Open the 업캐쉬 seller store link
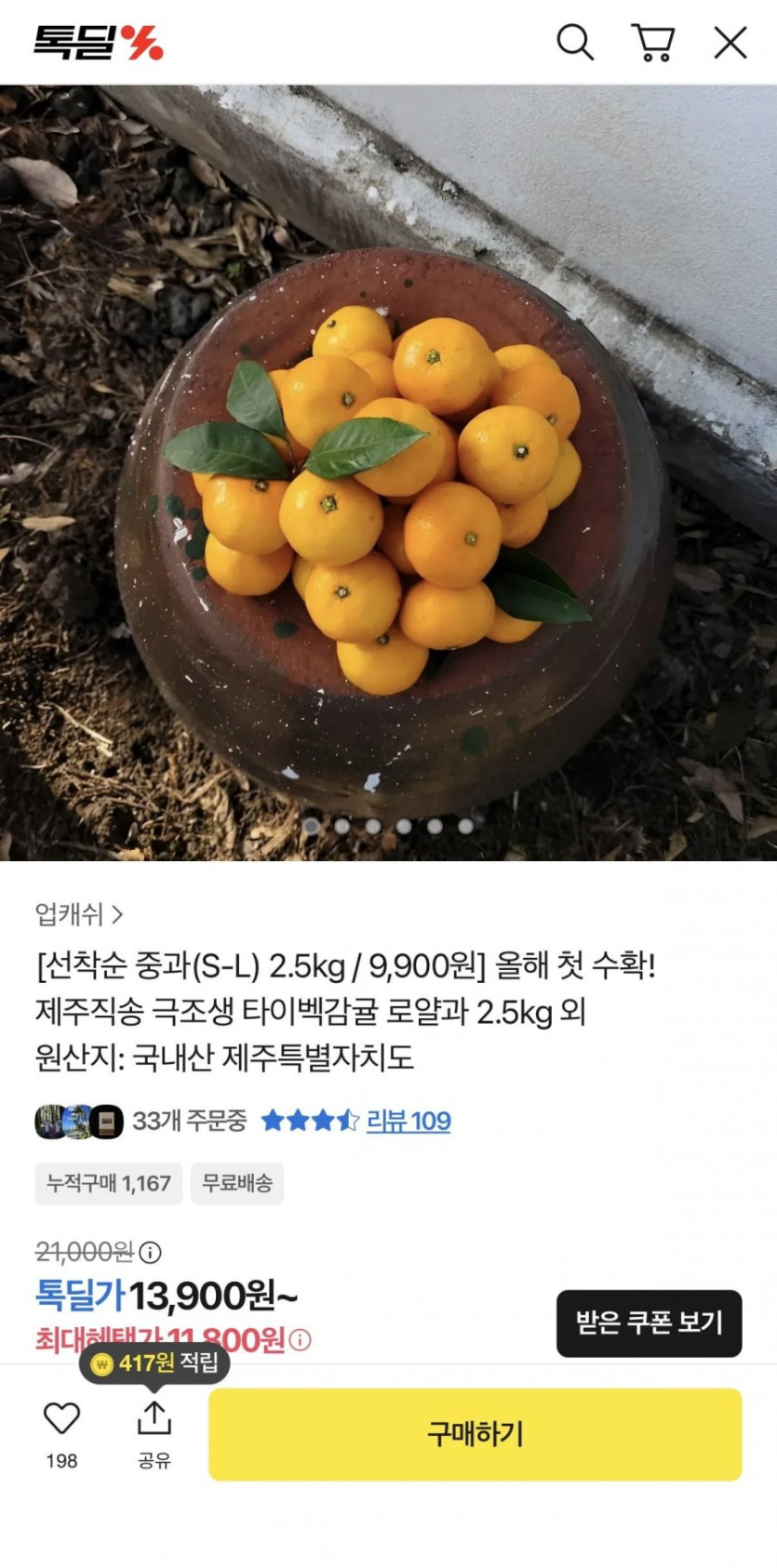This screenshot has height=1568, width=777. pos(79,914)
